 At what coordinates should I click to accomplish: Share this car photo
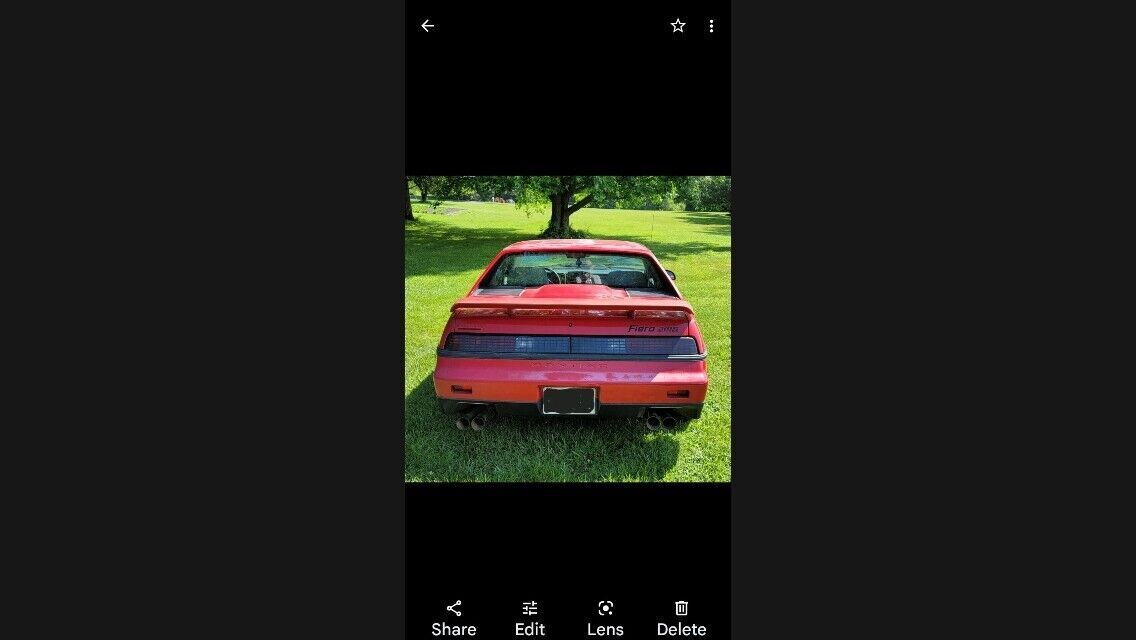point(454,617)
